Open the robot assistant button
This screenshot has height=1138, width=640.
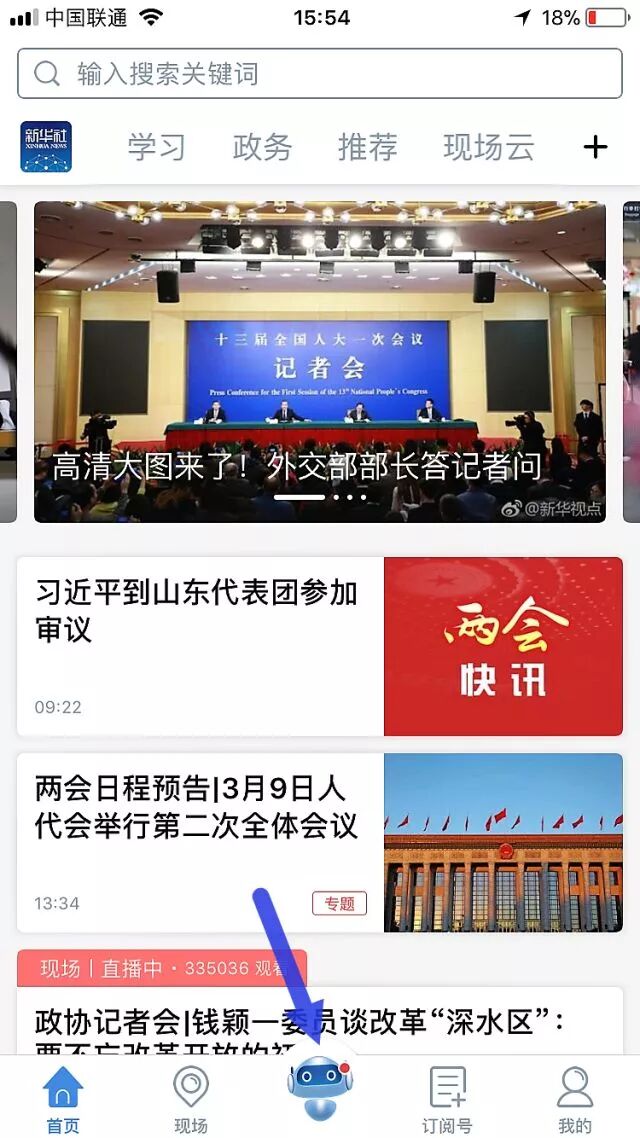tap(319, 1090)
